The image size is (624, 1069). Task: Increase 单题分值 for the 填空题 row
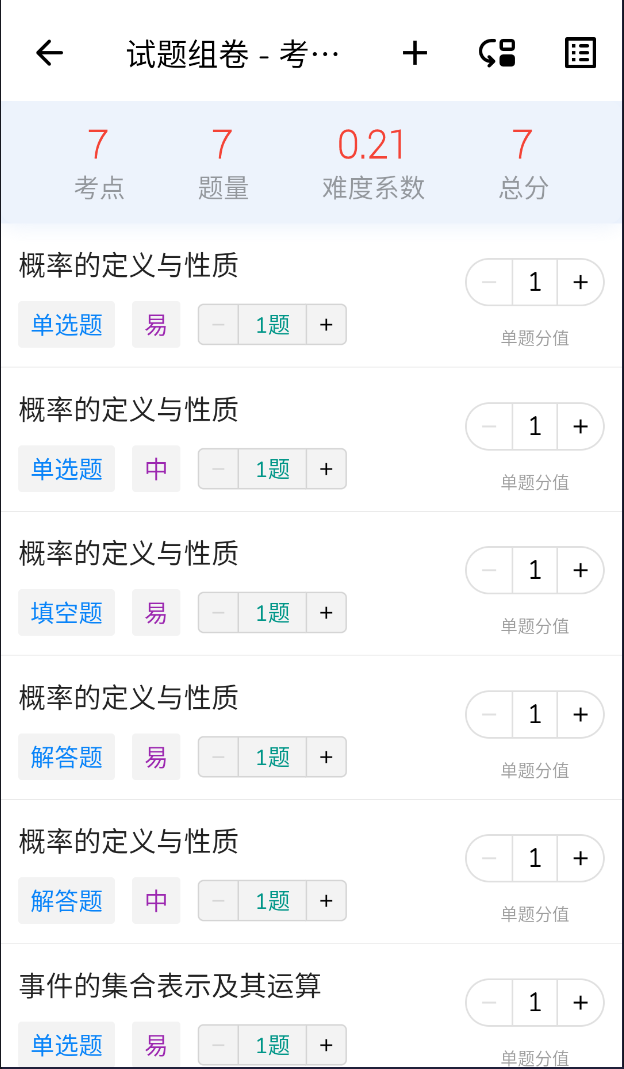pos(580,571)
